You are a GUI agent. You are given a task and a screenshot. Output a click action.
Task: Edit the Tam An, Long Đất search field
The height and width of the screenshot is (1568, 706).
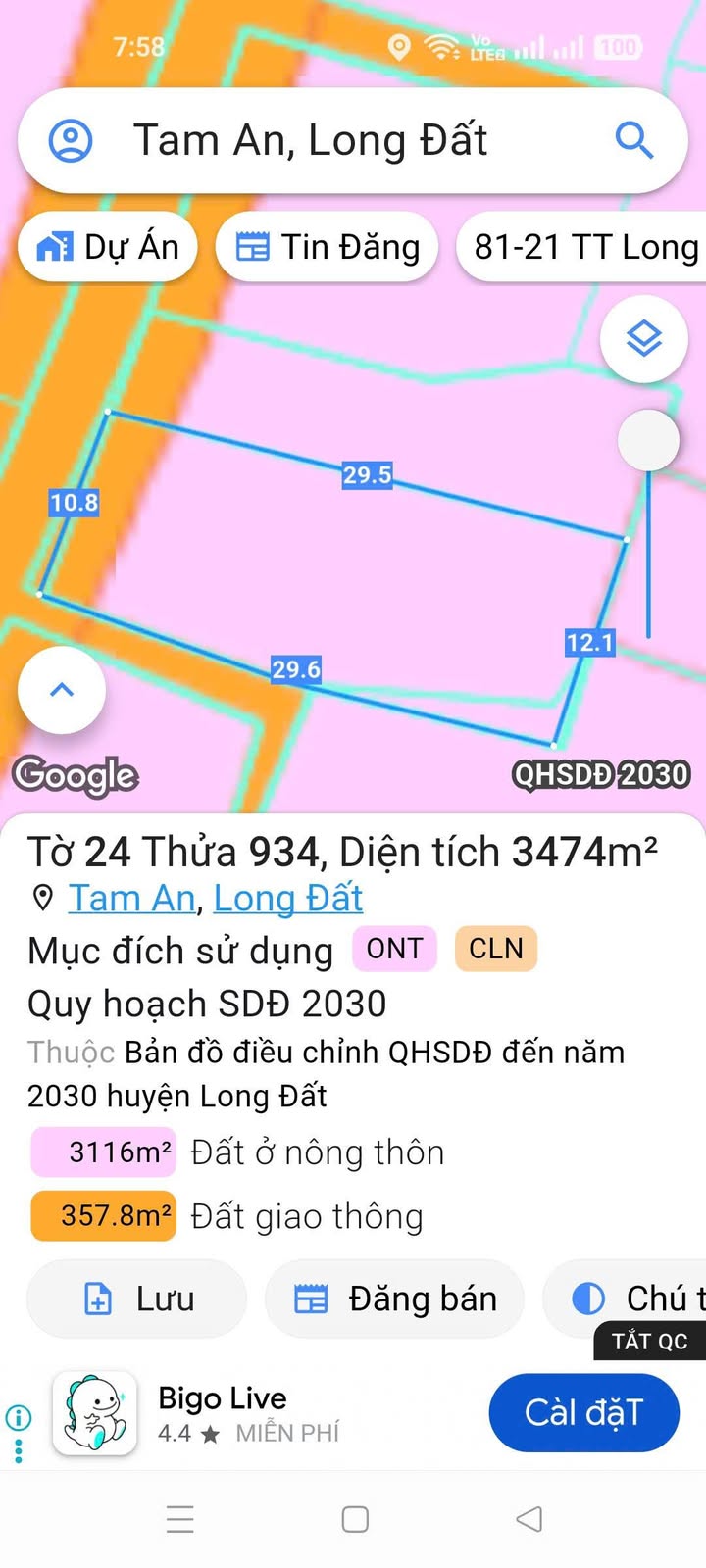click(353, 140)
